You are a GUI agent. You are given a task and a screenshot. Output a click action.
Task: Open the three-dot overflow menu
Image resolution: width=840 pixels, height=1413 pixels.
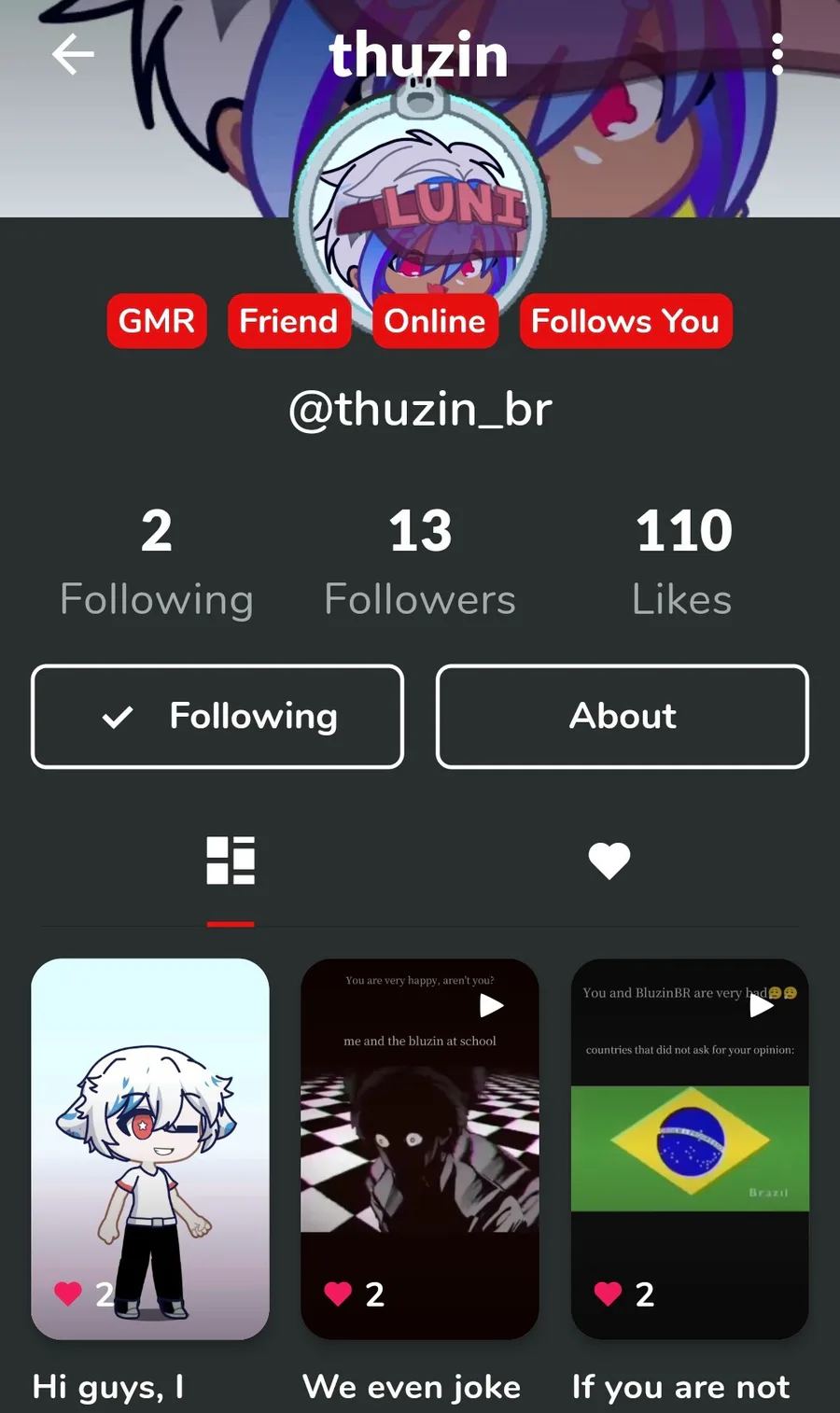point(777,54)
